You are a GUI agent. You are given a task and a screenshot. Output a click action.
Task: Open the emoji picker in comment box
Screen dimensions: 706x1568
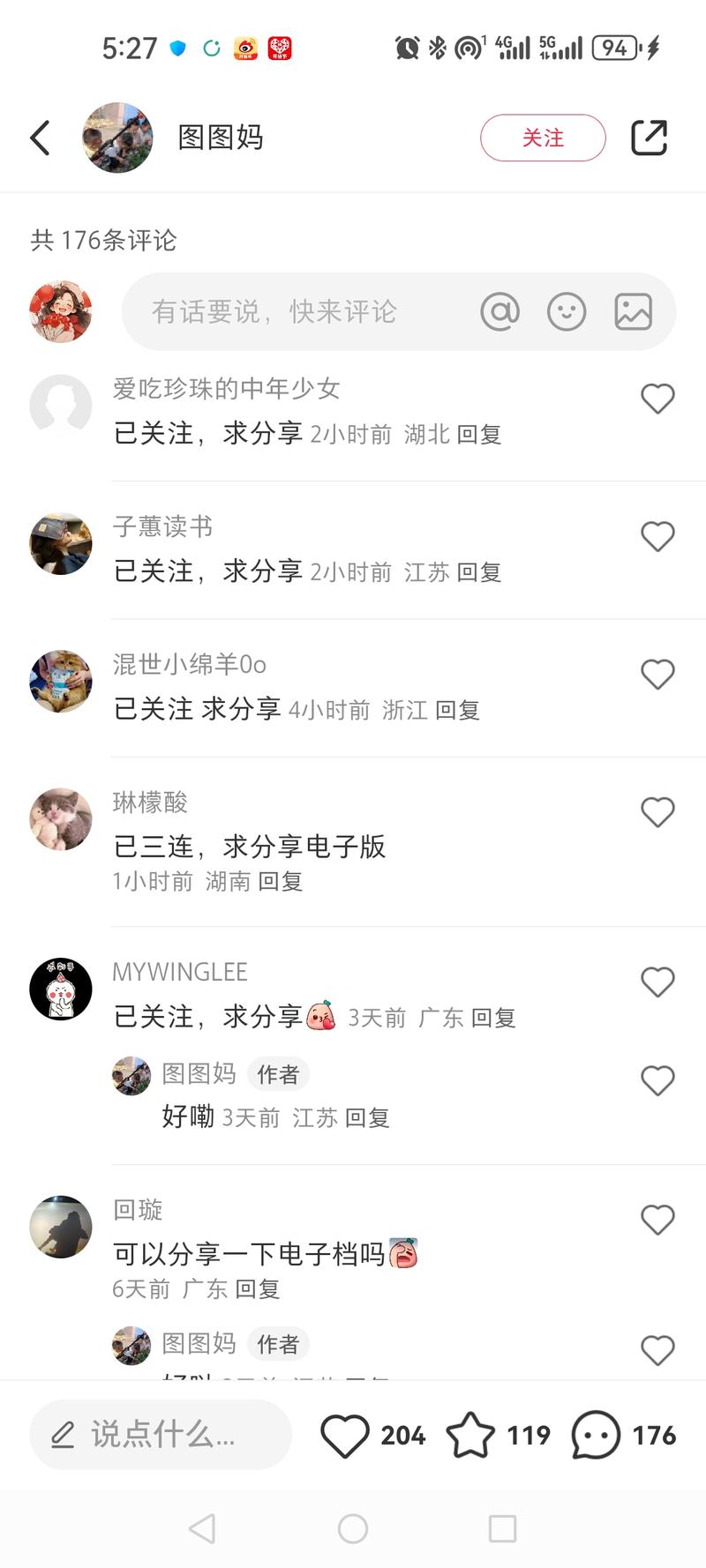coord(567,311)
